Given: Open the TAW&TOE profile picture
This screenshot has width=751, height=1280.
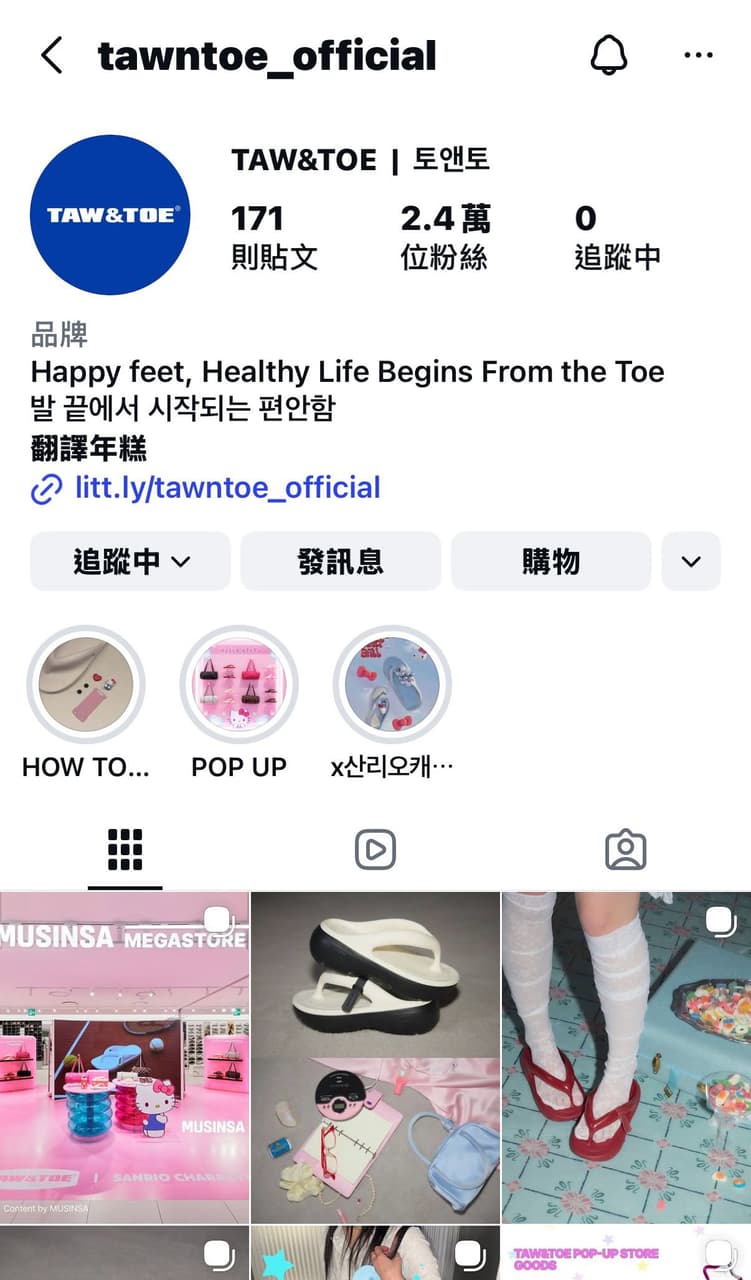Looking at the screenshot, I should click(x=110, y=215).
